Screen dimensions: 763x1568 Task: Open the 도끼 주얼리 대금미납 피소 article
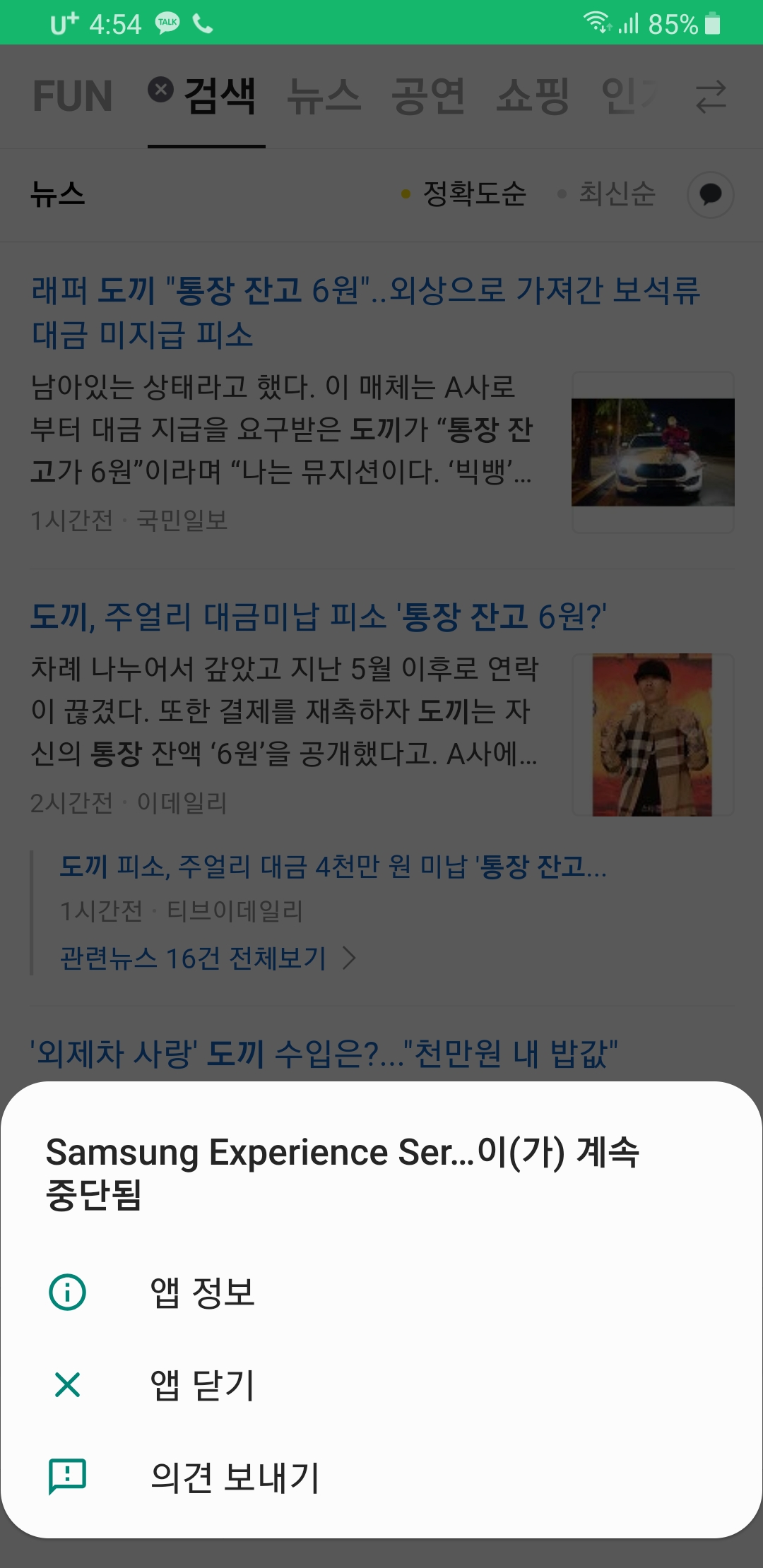pyautogui.click(x=318, y=616)
